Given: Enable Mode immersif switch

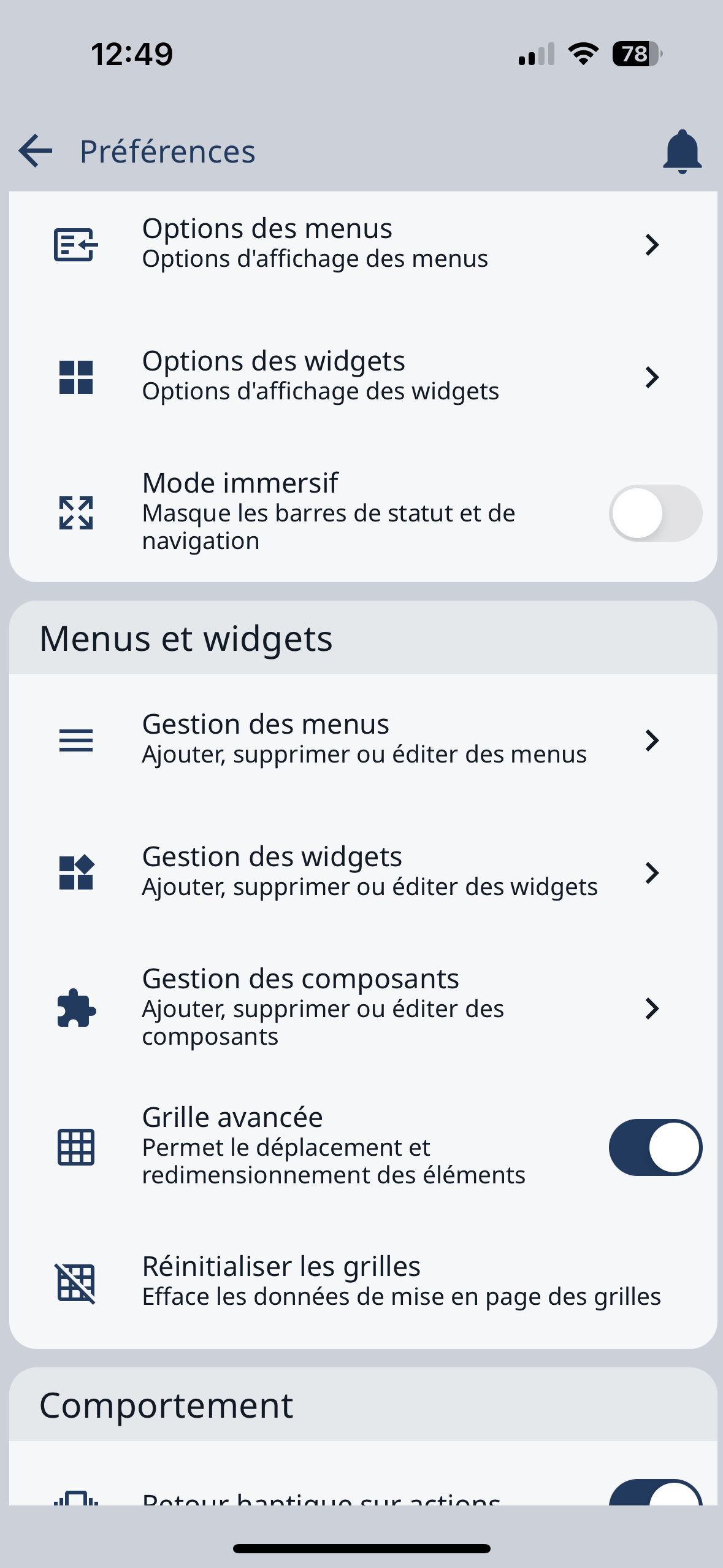Looking at the screenshot, I should pos(655,513).
